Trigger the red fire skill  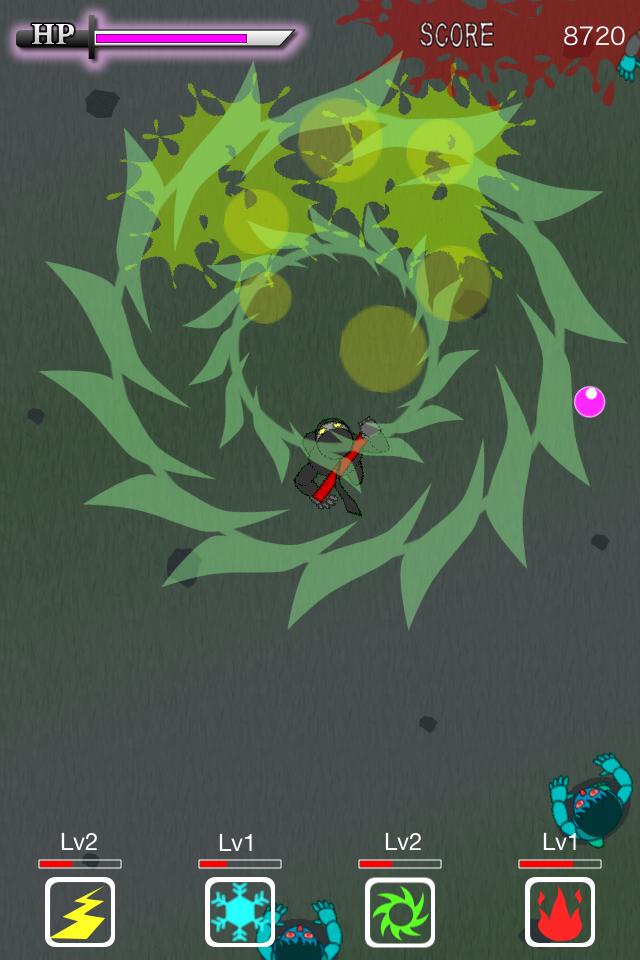tap(560, 911)
